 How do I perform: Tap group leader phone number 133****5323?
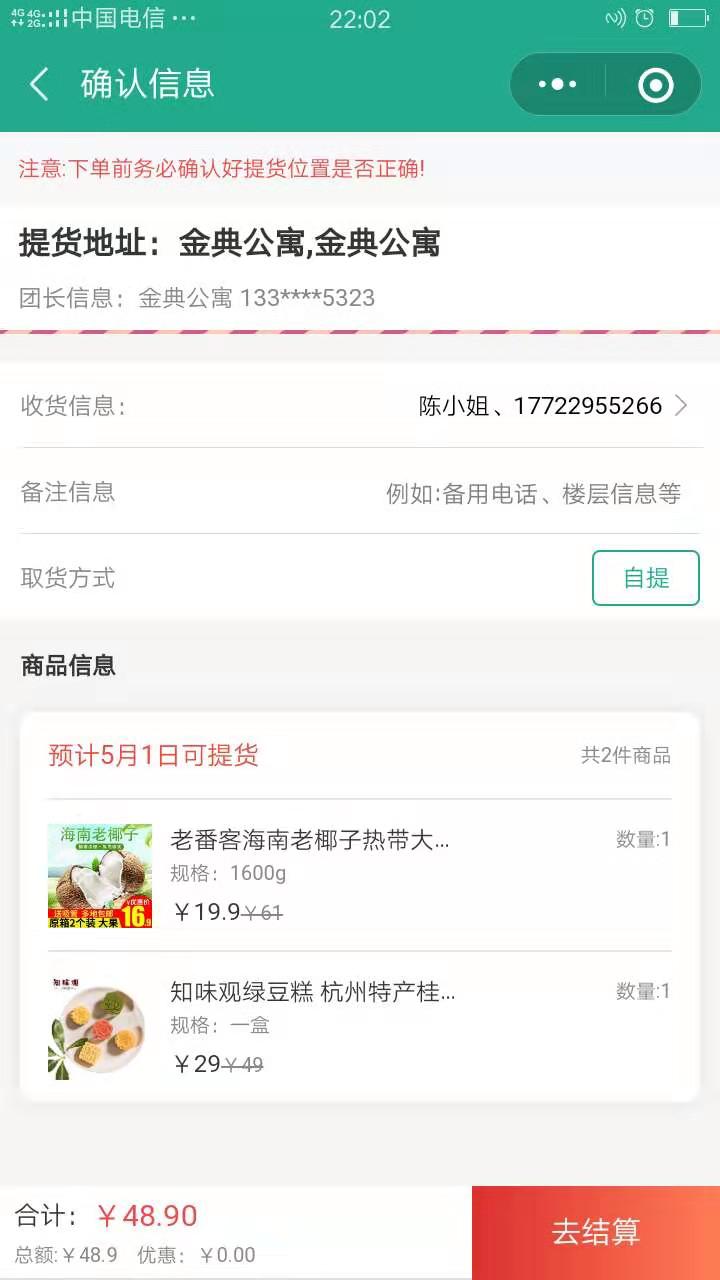click(320, 298)
